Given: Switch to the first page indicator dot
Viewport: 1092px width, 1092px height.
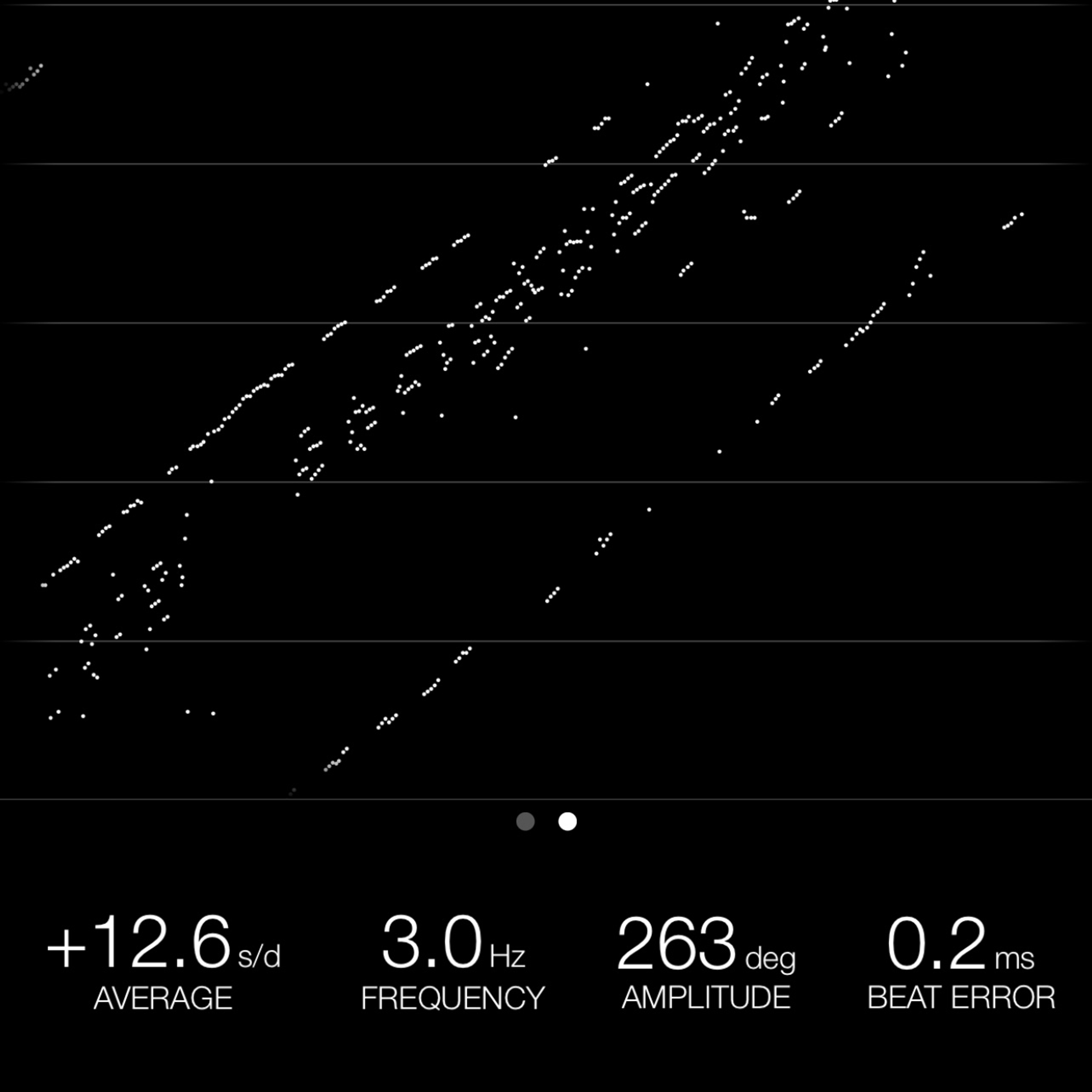Looking at the screenshot, I should (x=525, y=821).
